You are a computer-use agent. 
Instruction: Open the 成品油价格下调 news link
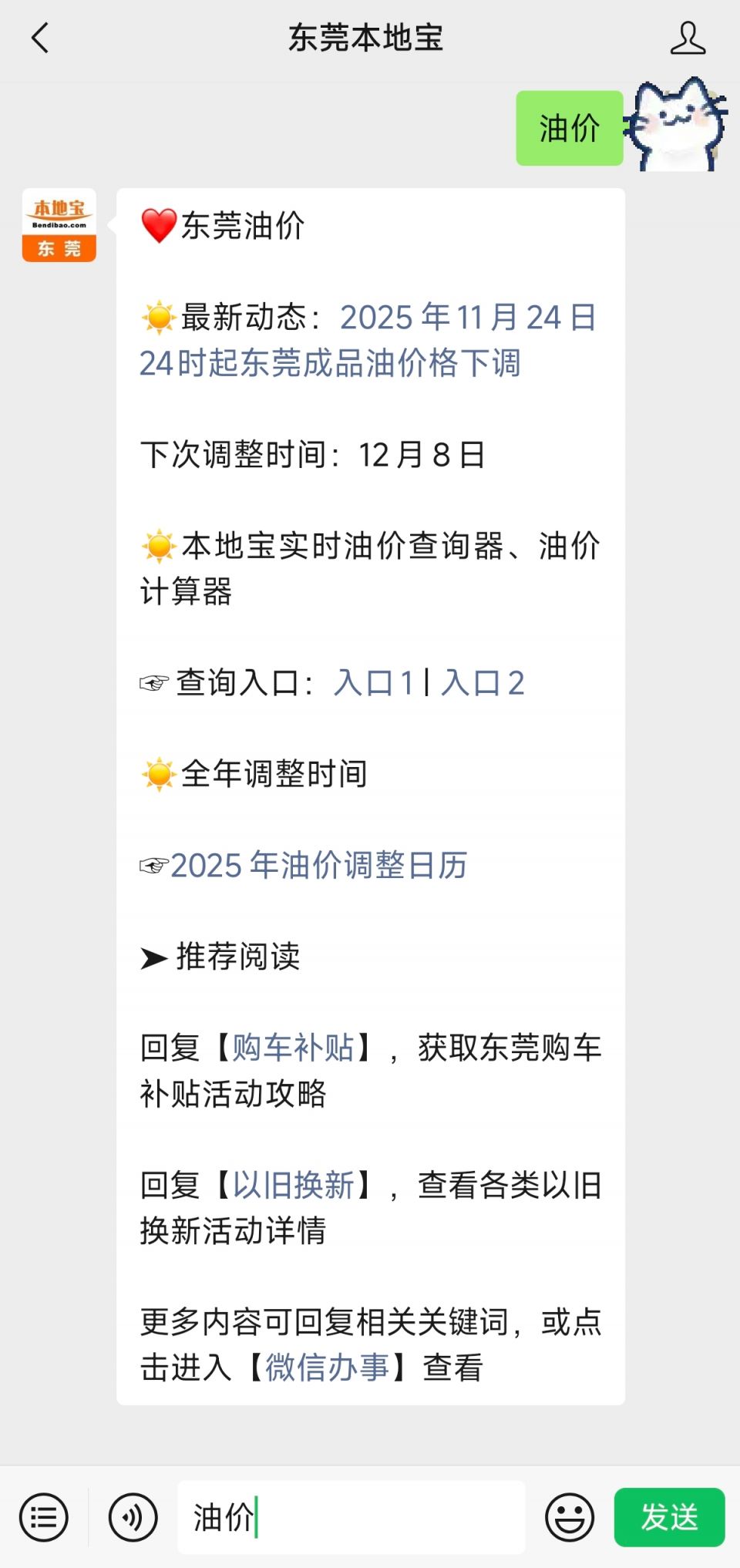click(x=368, y=340)
